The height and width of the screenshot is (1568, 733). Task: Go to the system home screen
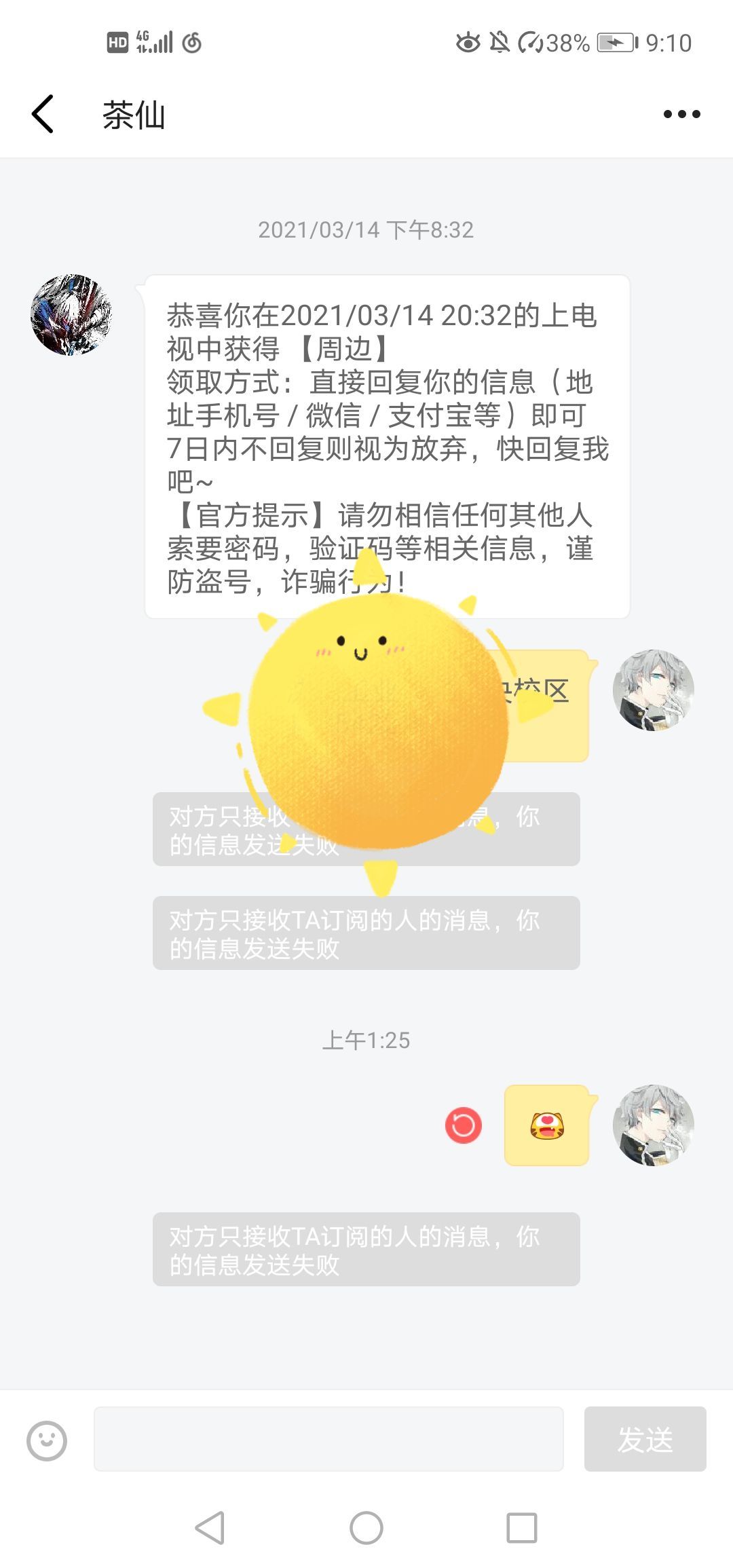click(366, 1529)
